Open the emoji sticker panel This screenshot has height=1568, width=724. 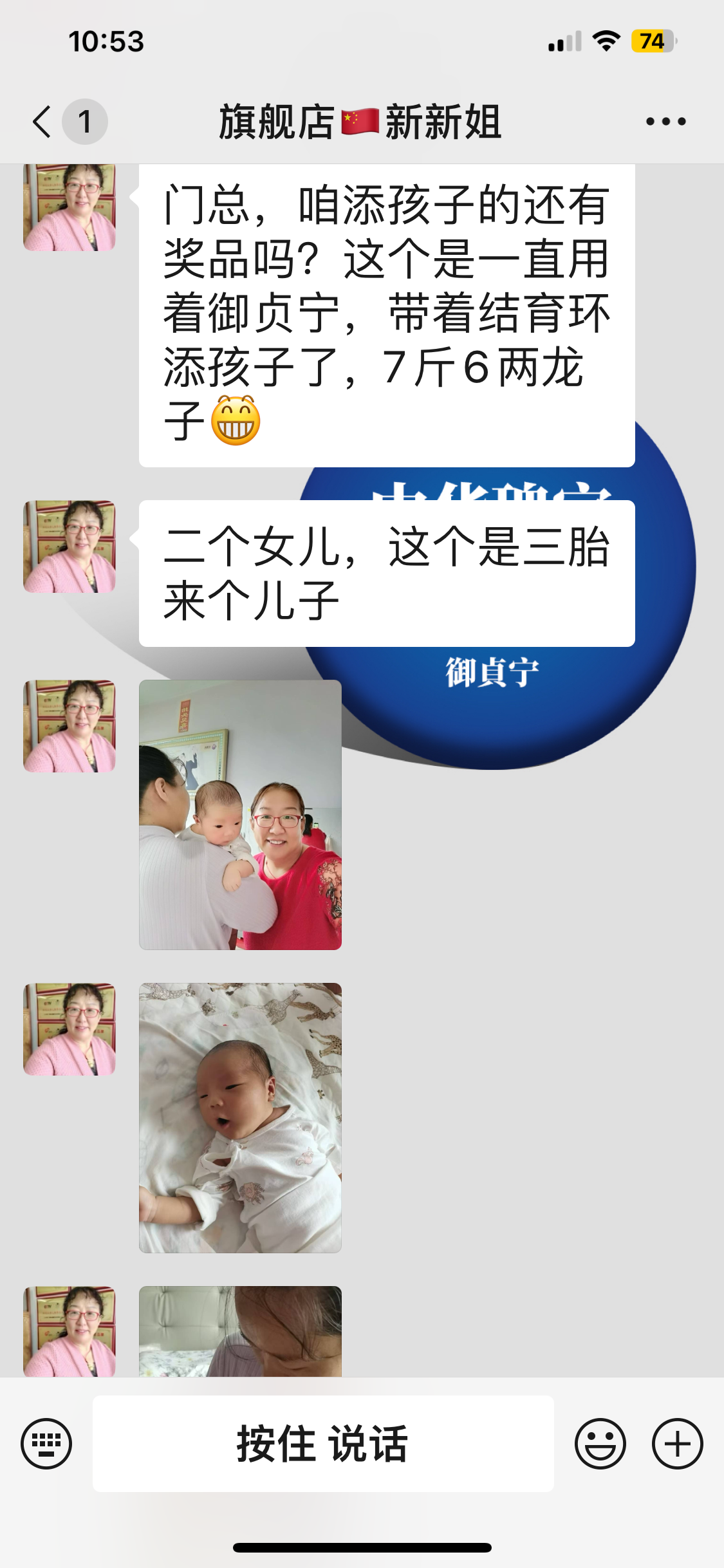(600, 1443)
